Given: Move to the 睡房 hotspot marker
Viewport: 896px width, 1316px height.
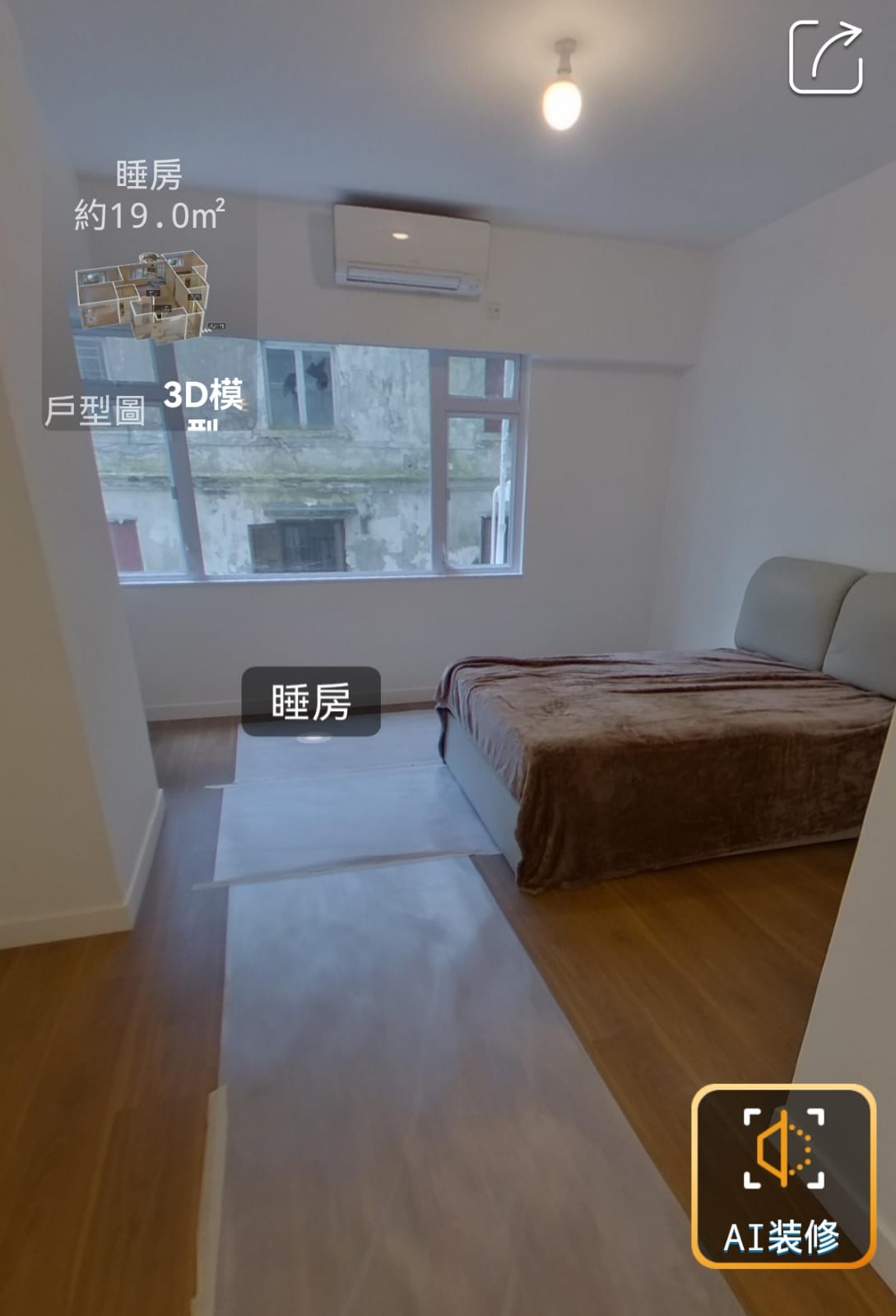Looking at the screenshot, I should (x=310, y=702).
